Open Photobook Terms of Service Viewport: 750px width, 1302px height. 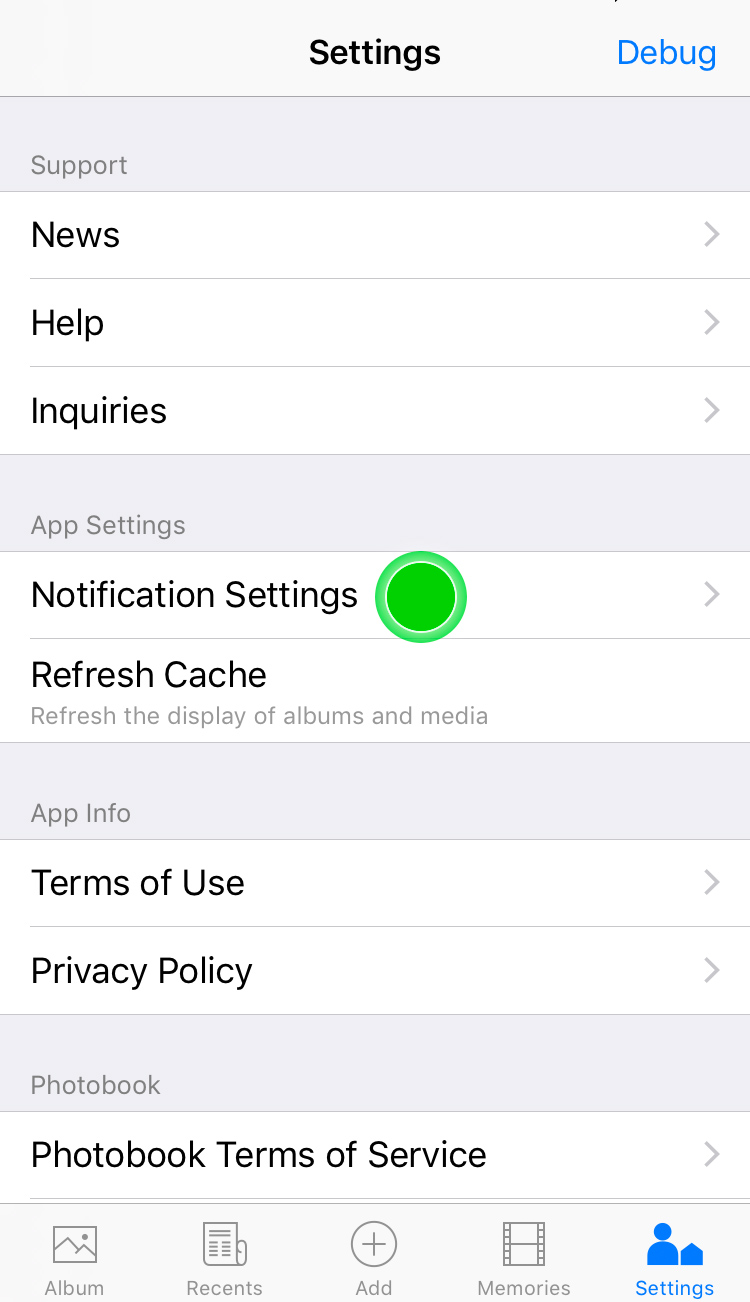375,1155
